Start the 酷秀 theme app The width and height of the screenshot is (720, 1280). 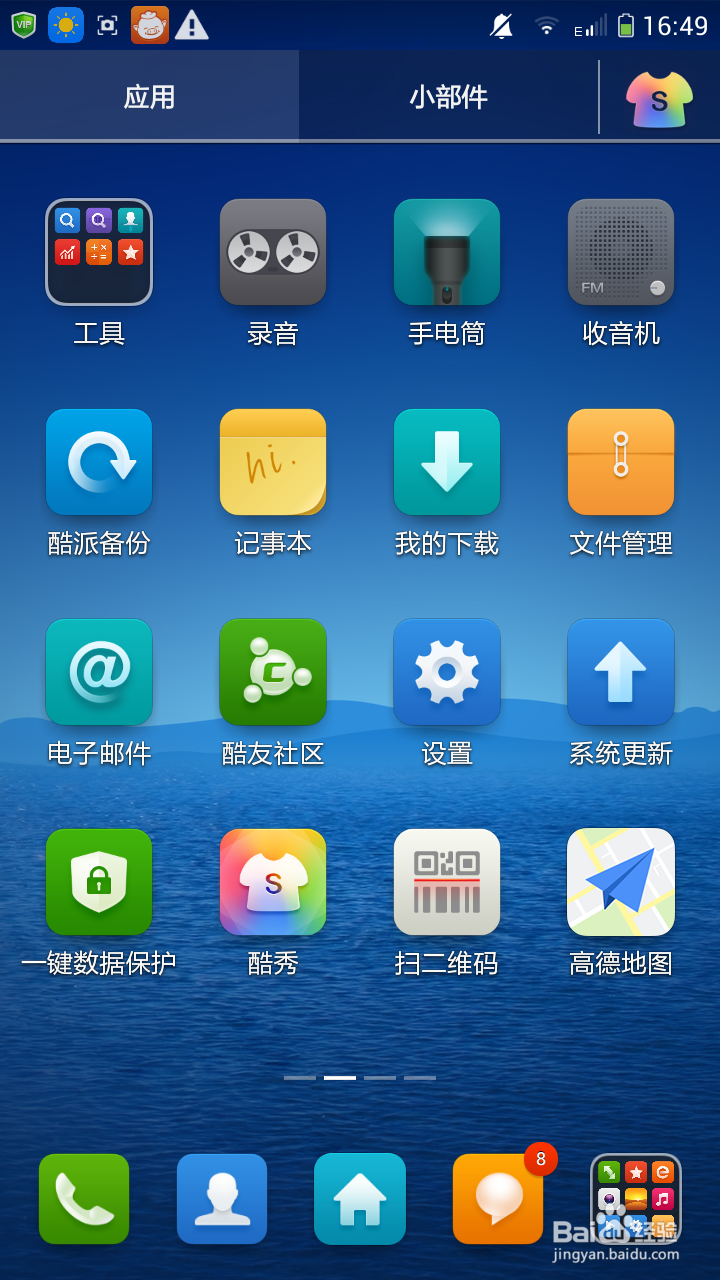click(x=273, y=882)
